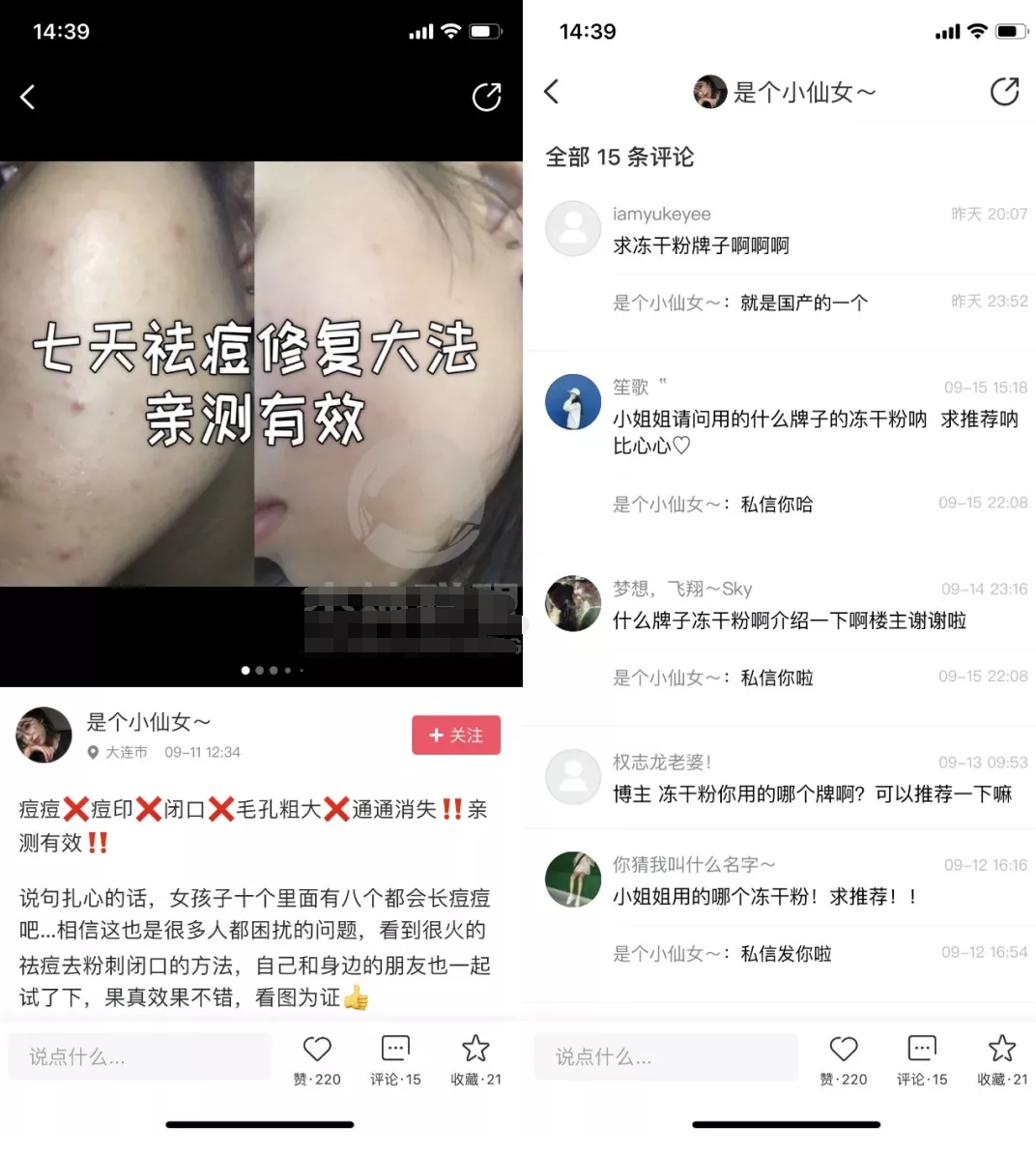Share the post from the black header
The image size is (1036, 1155).
[486, 97]
